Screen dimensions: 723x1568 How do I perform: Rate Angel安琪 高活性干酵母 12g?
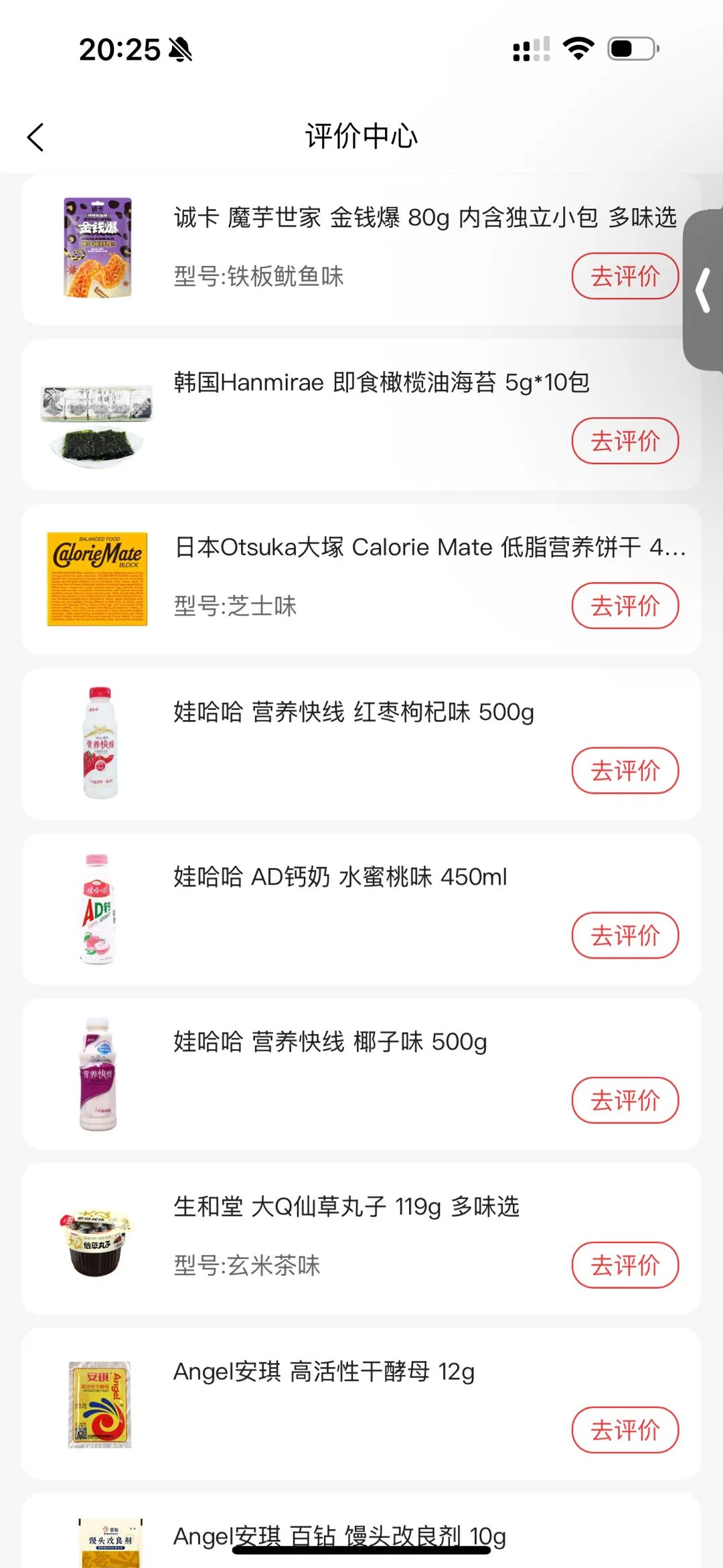625,1429
